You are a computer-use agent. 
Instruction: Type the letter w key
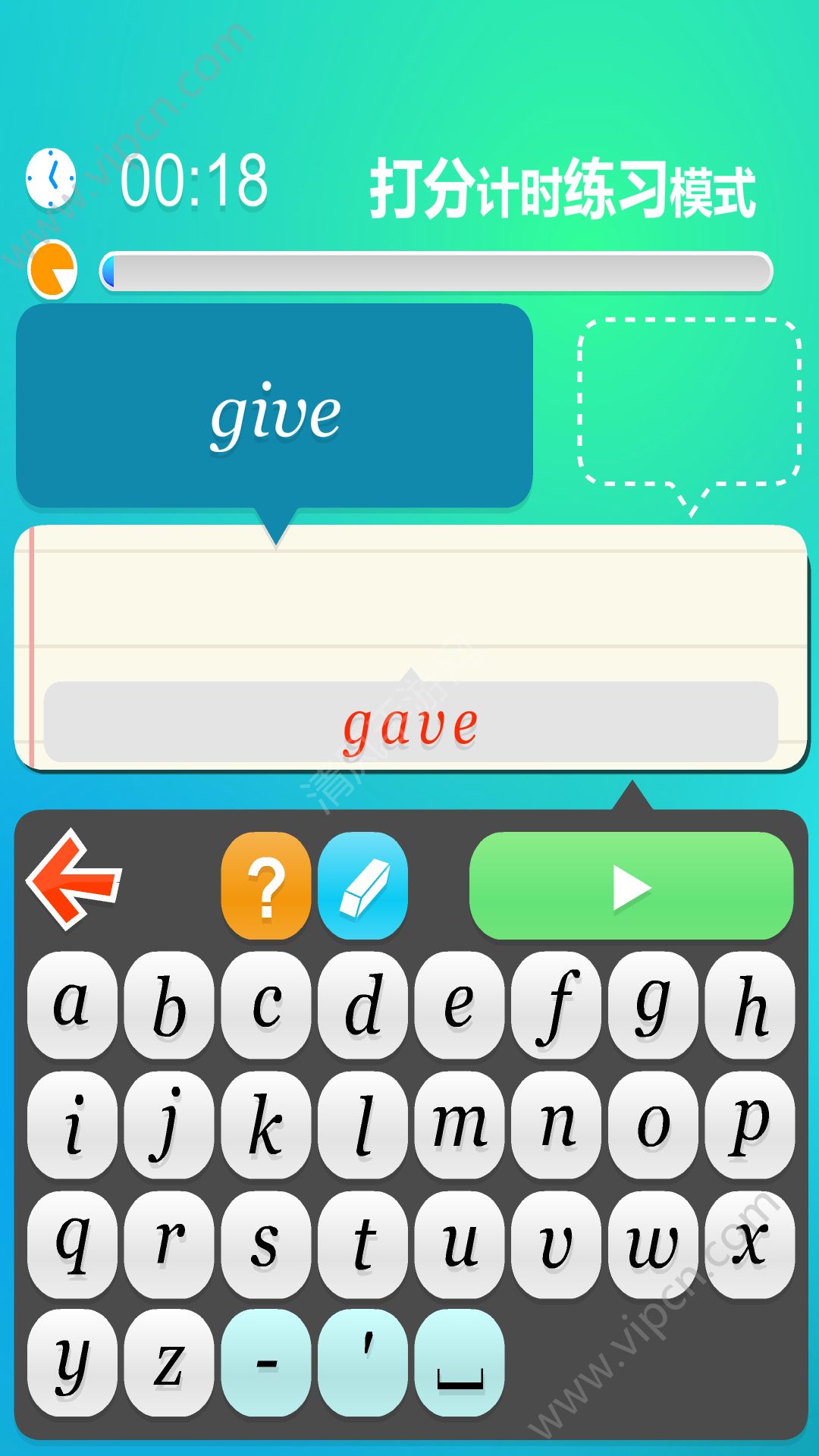coord(652,1245)
